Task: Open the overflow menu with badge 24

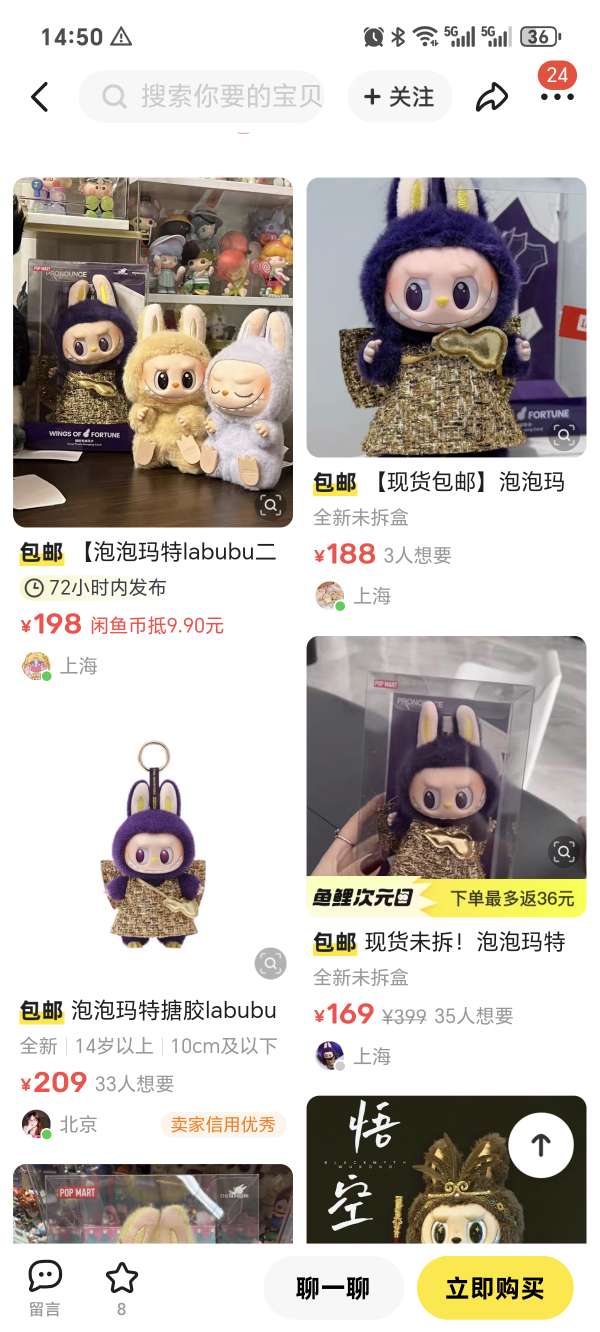Action: (x=556, y=96)
